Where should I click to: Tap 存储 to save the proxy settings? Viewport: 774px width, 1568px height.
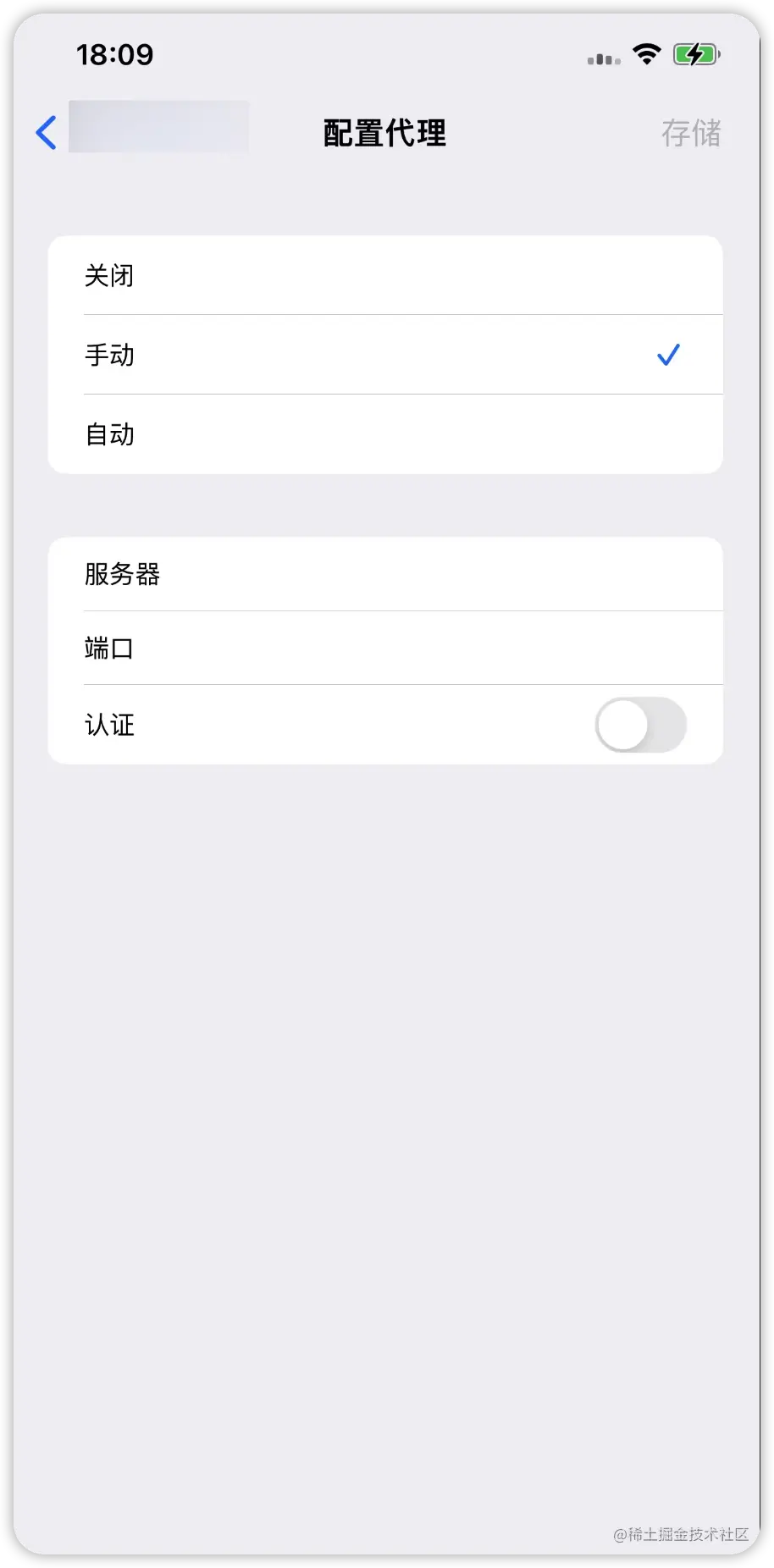click(690, 133)
